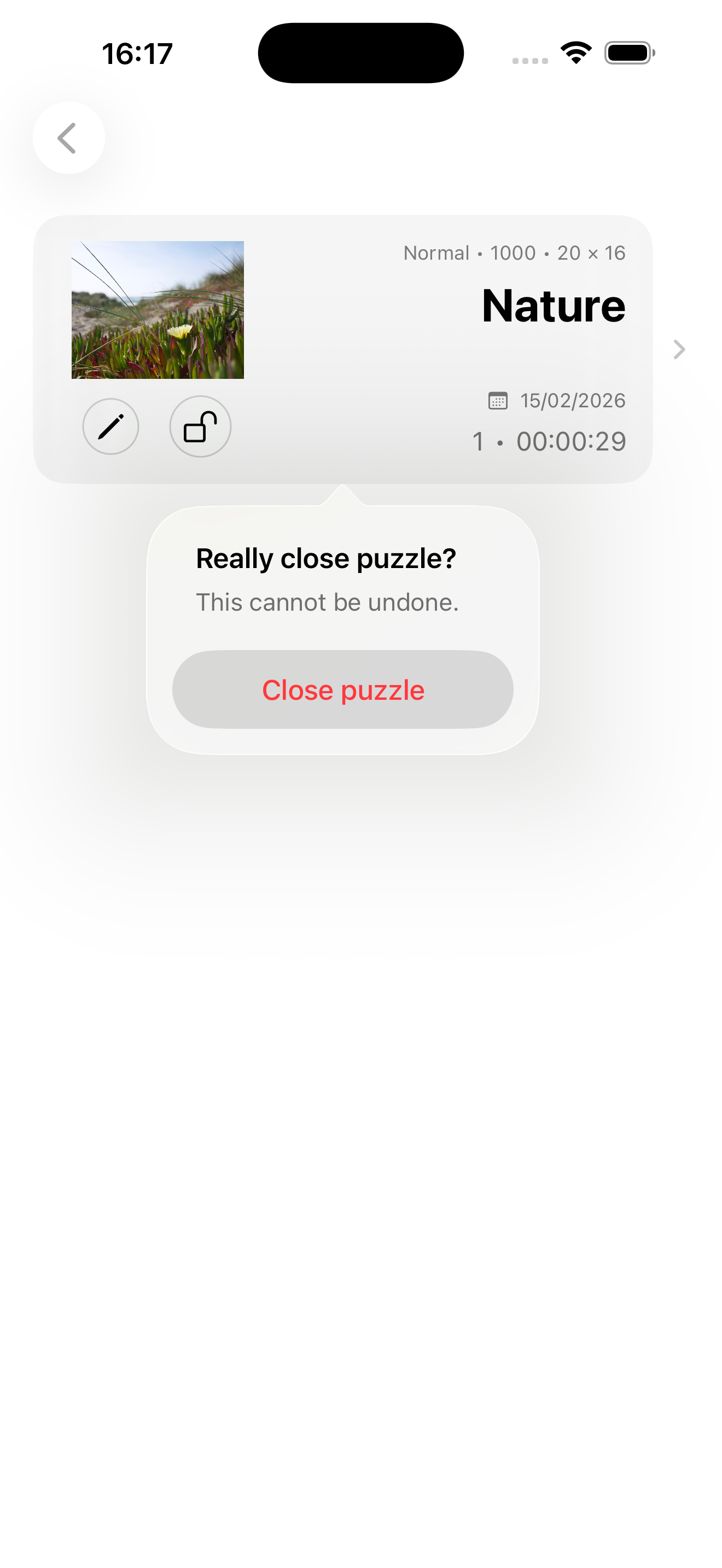This screenshot has width=722, height=1568.
Task: Expand the puzzle card via the arrow on the right
Action: coord(678,349)
